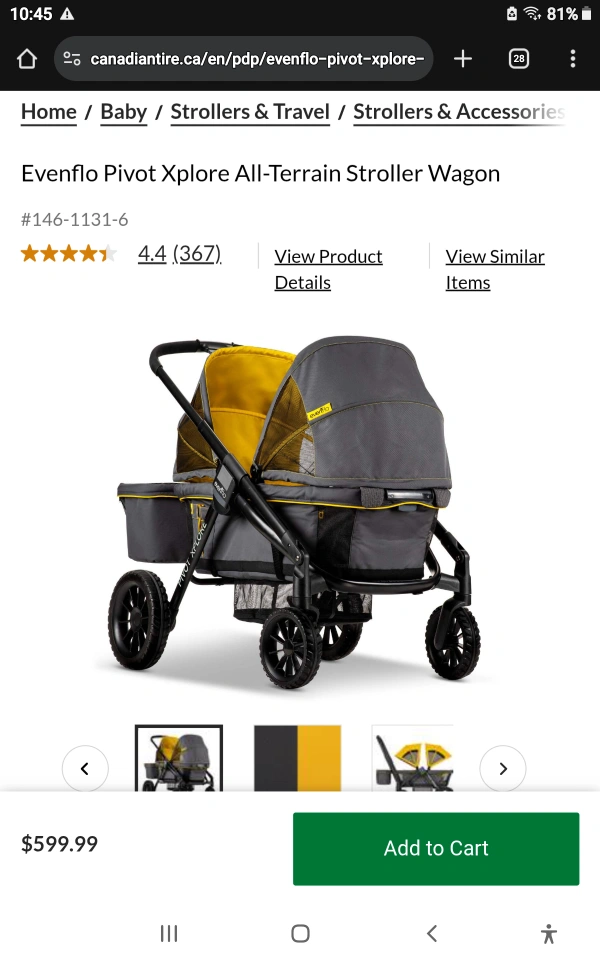Screen dimensions: 600x960
Task: Open View Product Details link
Action: click(x=328, y=269)
